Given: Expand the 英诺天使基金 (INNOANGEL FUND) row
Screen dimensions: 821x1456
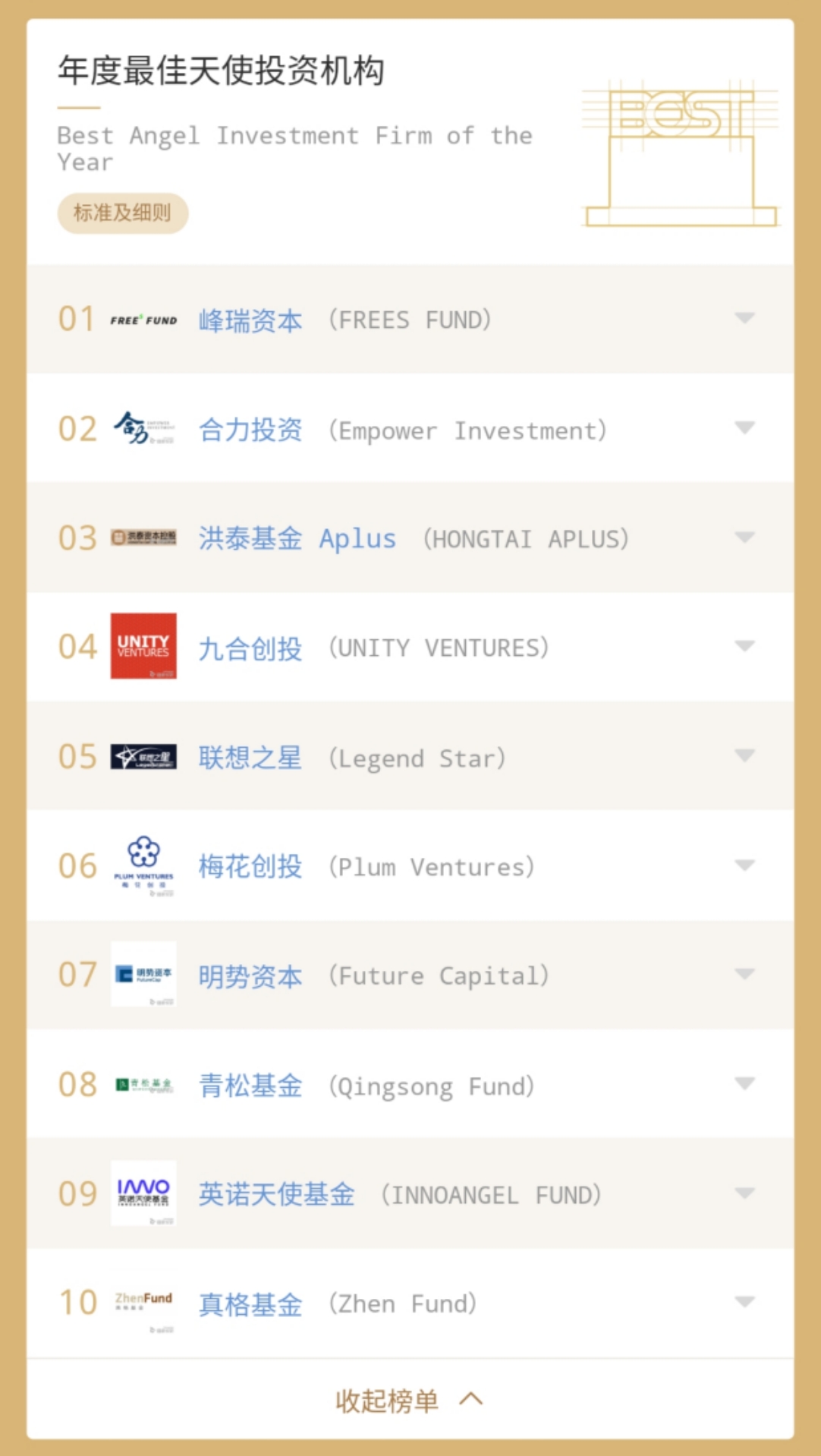Looking at the screenshot, I should click(744, 1193).
